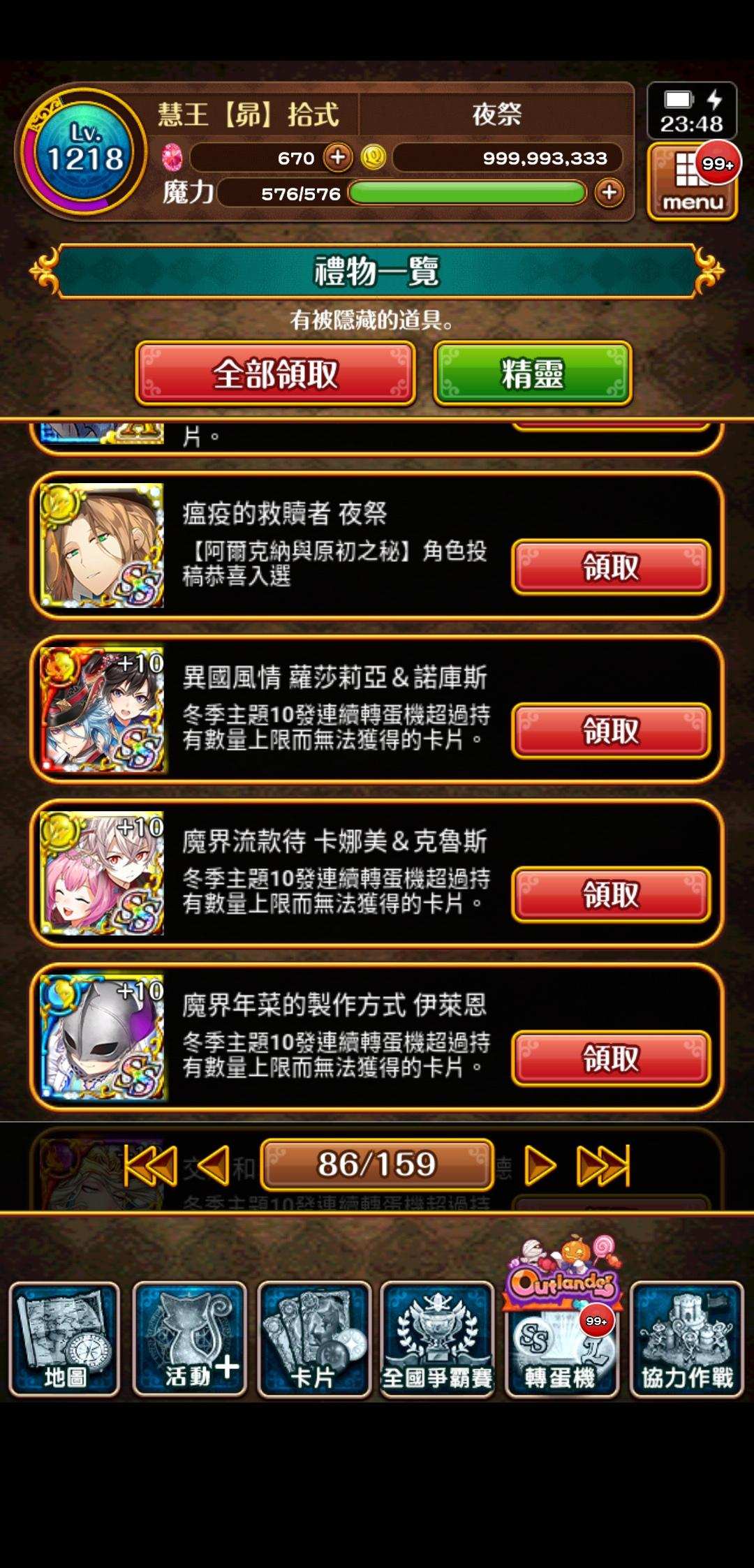Open the menu button
The height and width of the screenshot is (1568, 754).
(692, 182)
